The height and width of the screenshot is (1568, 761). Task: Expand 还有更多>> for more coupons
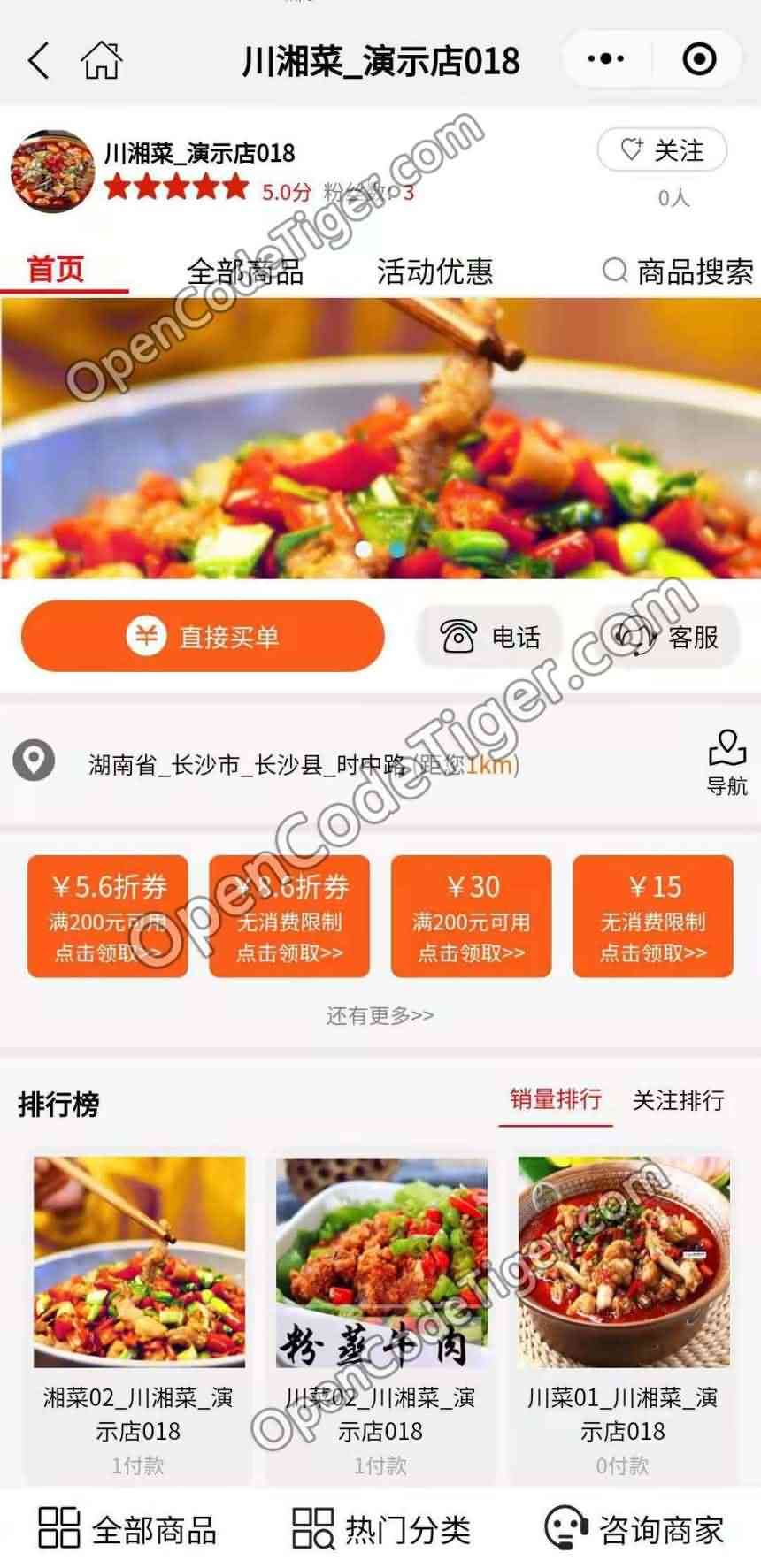(380, 1017)
